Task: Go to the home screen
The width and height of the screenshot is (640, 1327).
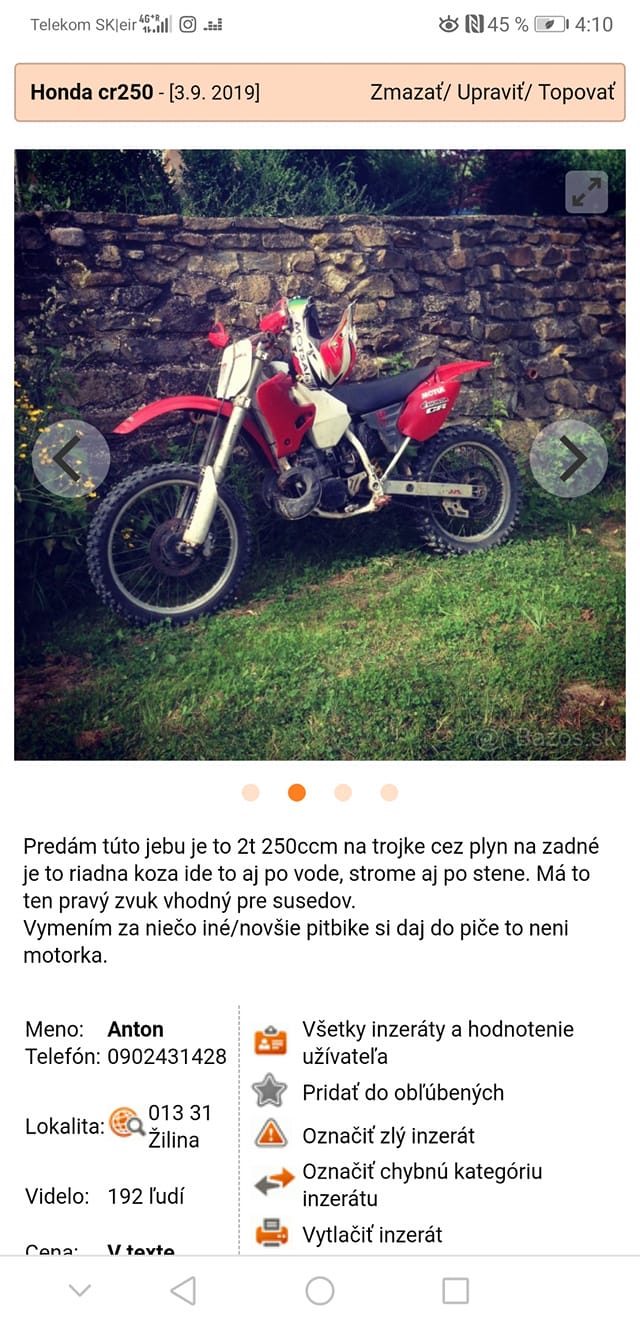Action: tap(320, 1291)
